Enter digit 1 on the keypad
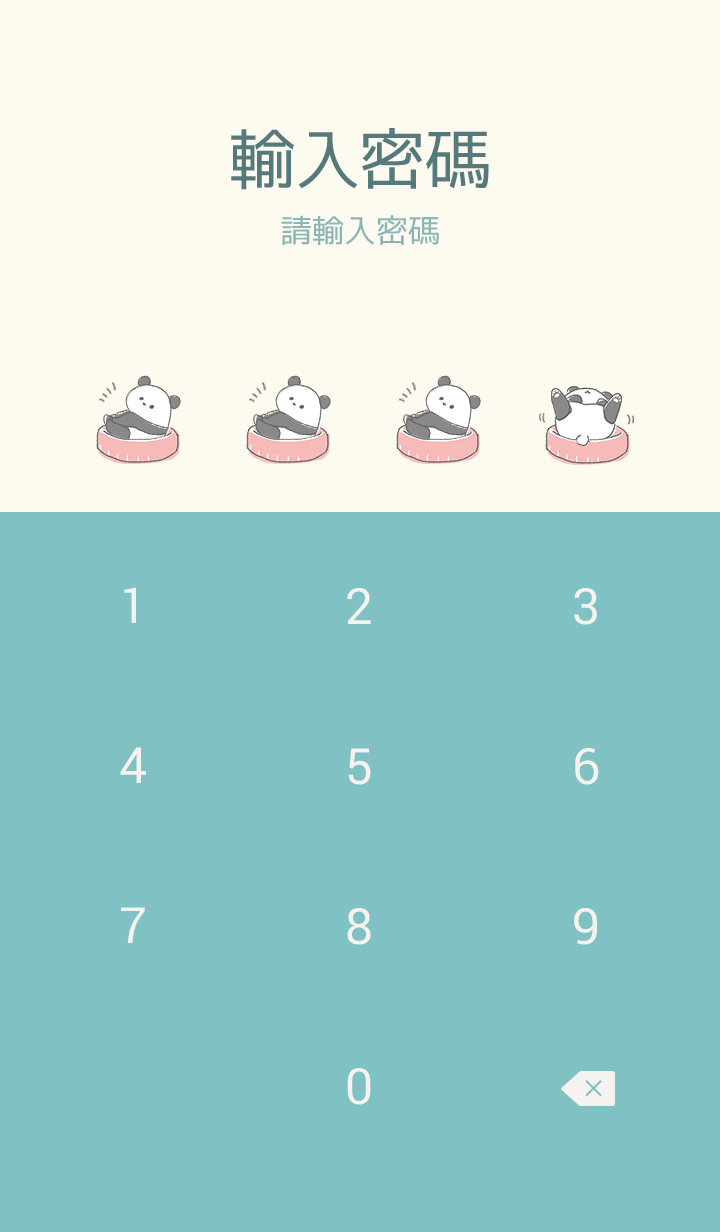Screen dimensions: 720x1232 tap(132, 607)
